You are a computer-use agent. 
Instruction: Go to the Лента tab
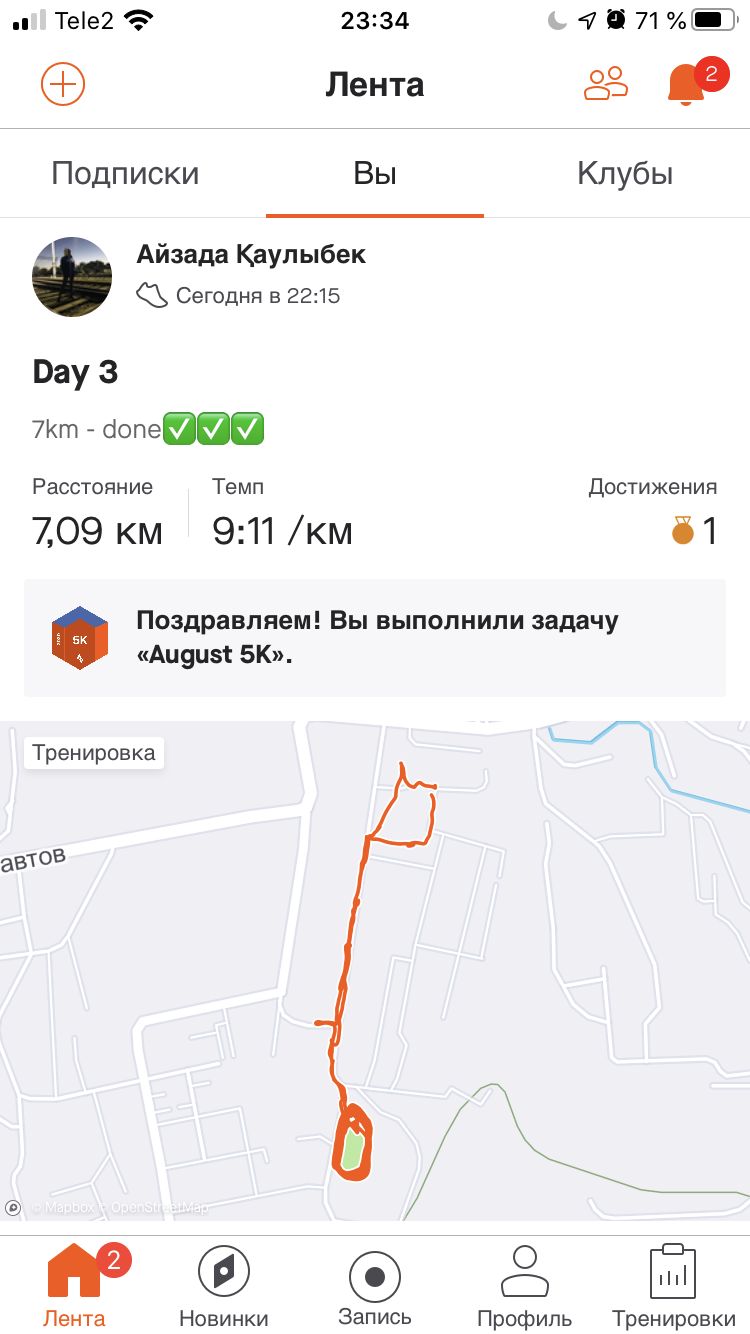(75, 1287)
